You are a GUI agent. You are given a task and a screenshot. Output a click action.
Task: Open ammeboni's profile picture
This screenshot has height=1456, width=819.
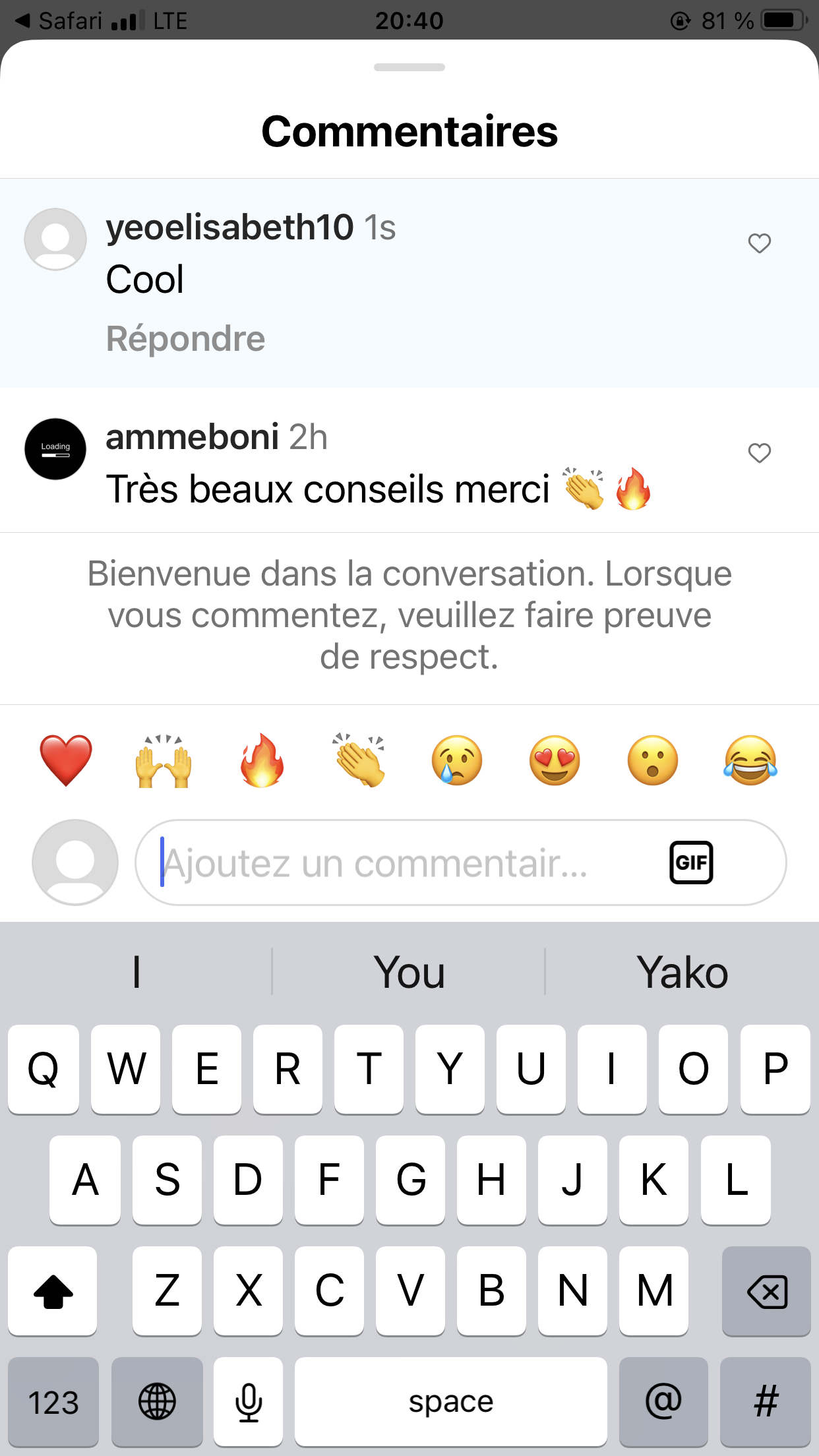(x=55, y=449)
